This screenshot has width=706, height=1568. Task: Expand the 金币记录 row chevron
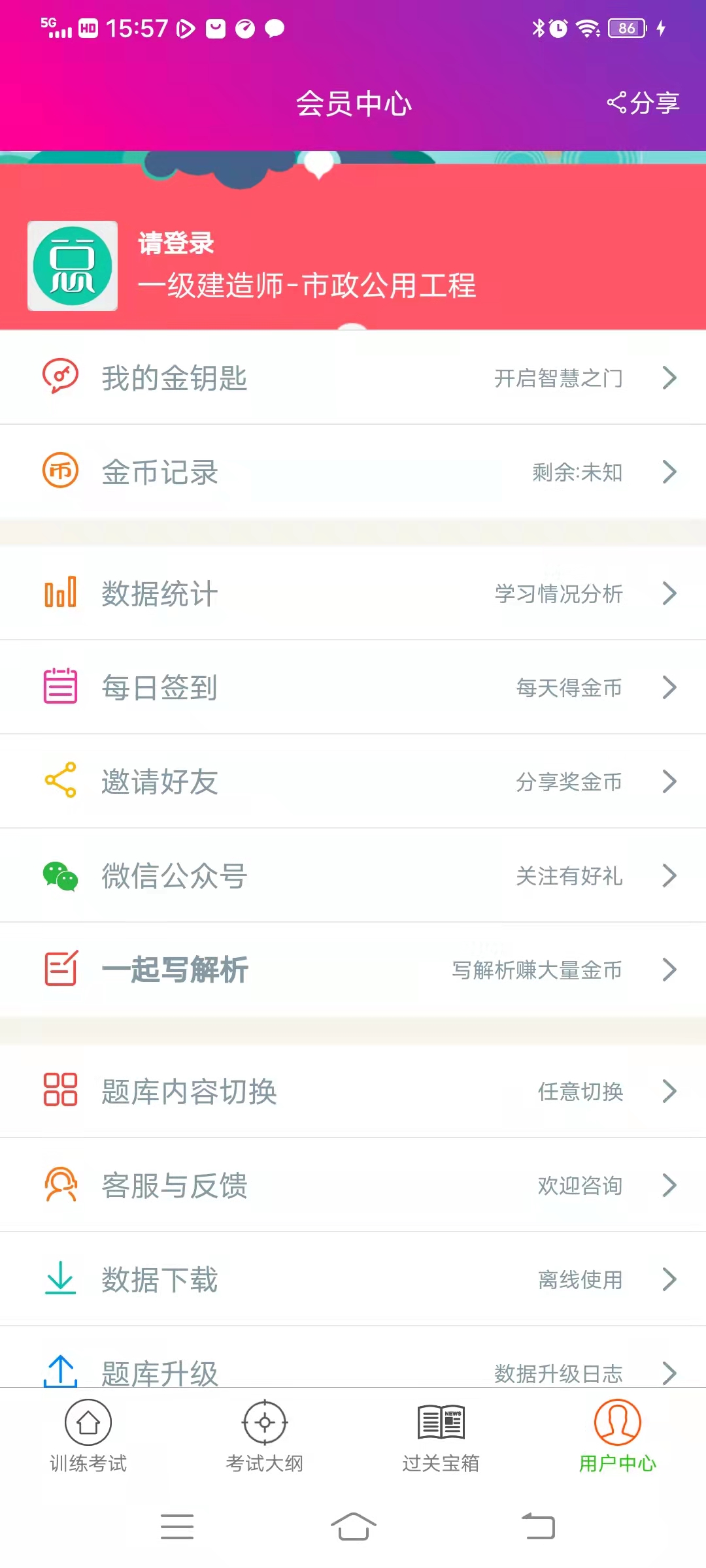click(x=669, y=472)
